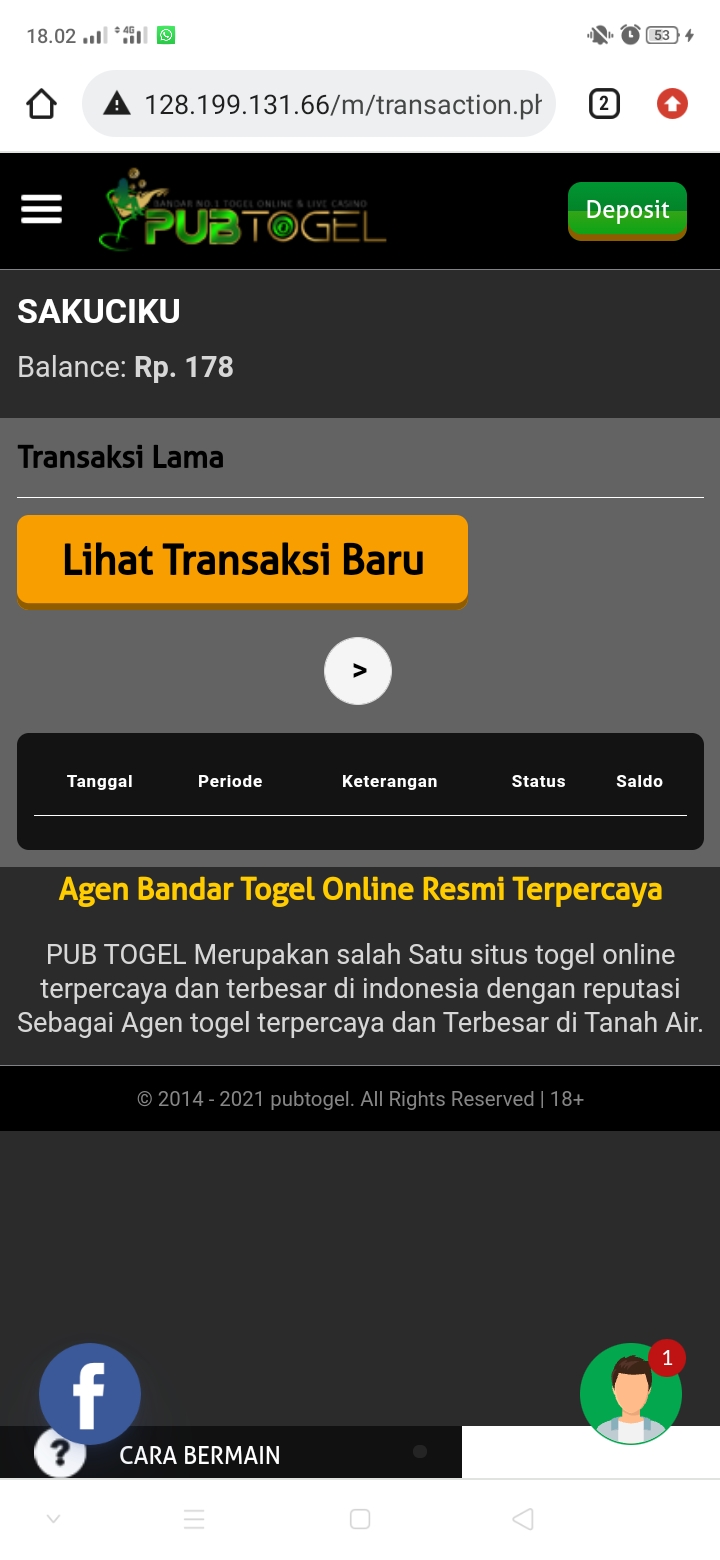Tap the red update arrow icon
The image size is (720, 1560).
672,104
